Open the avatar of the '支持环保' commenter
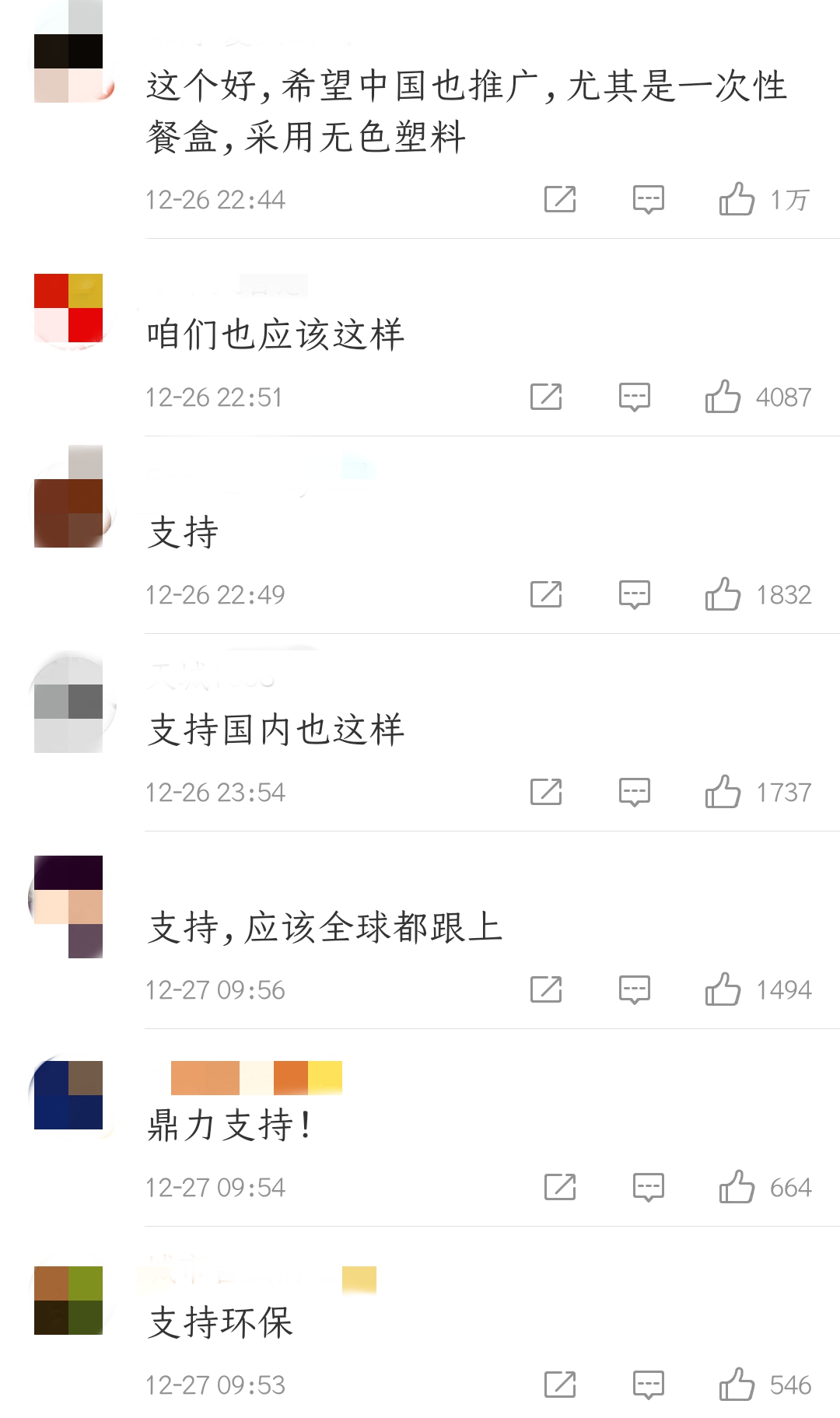840x1418 pixels. [x=68, y=1301]
